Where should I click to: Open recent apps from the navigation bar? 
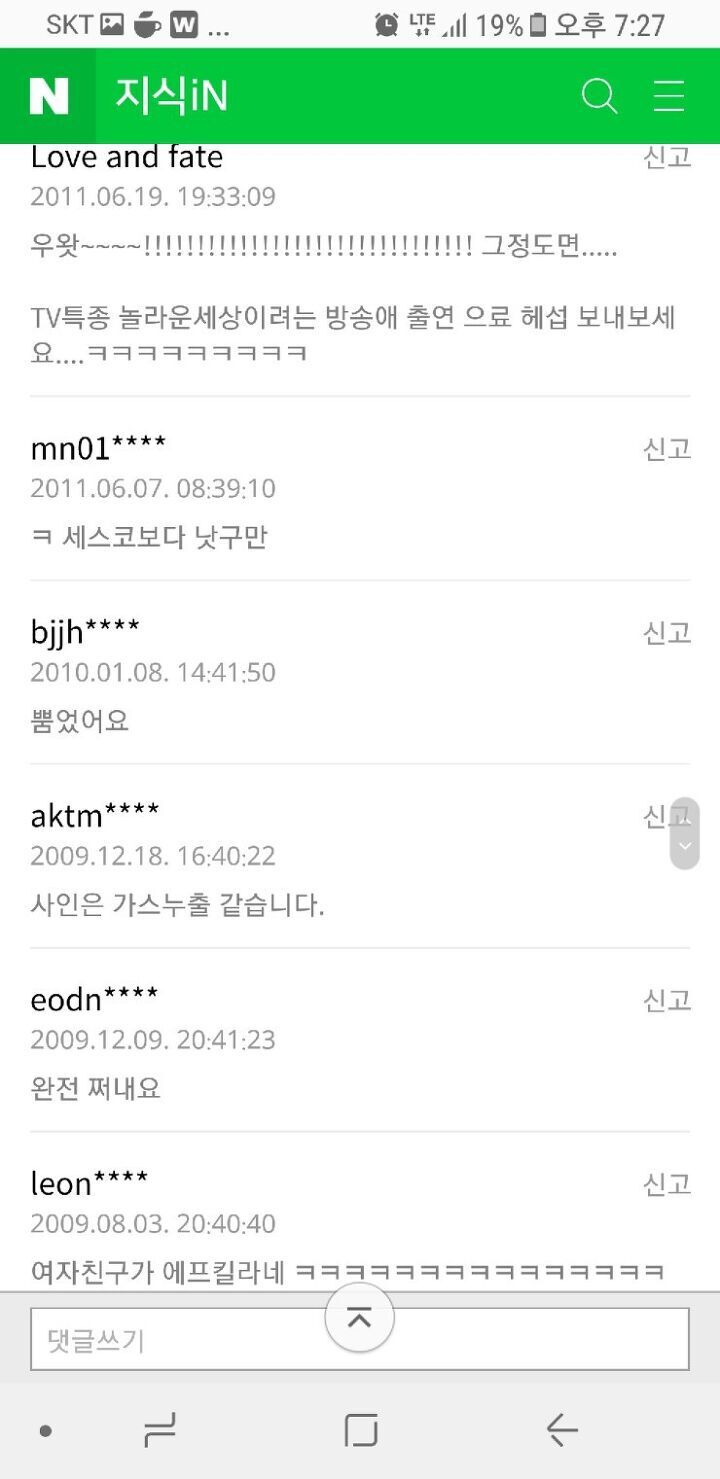[160, 1431]
